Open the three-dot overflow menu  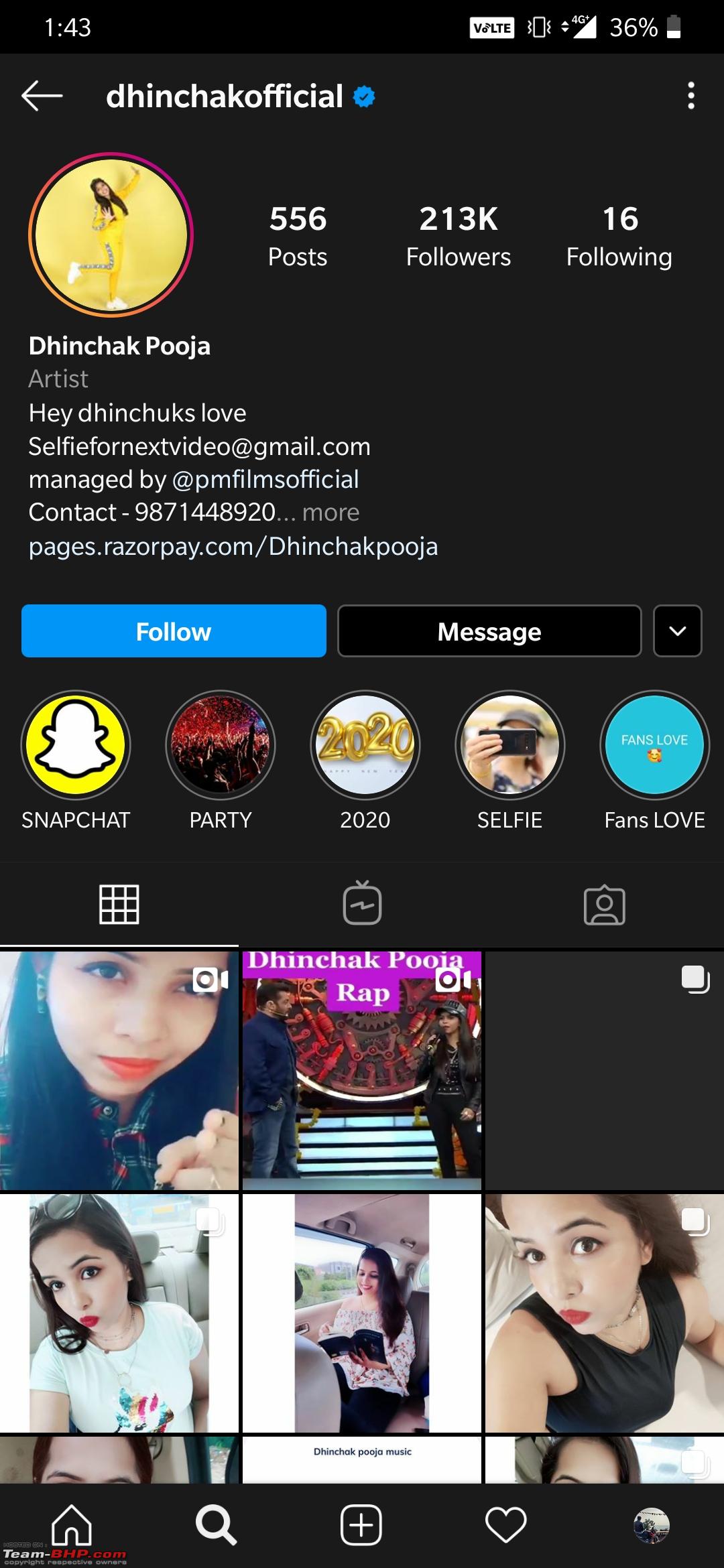click(x=691, y=96)
